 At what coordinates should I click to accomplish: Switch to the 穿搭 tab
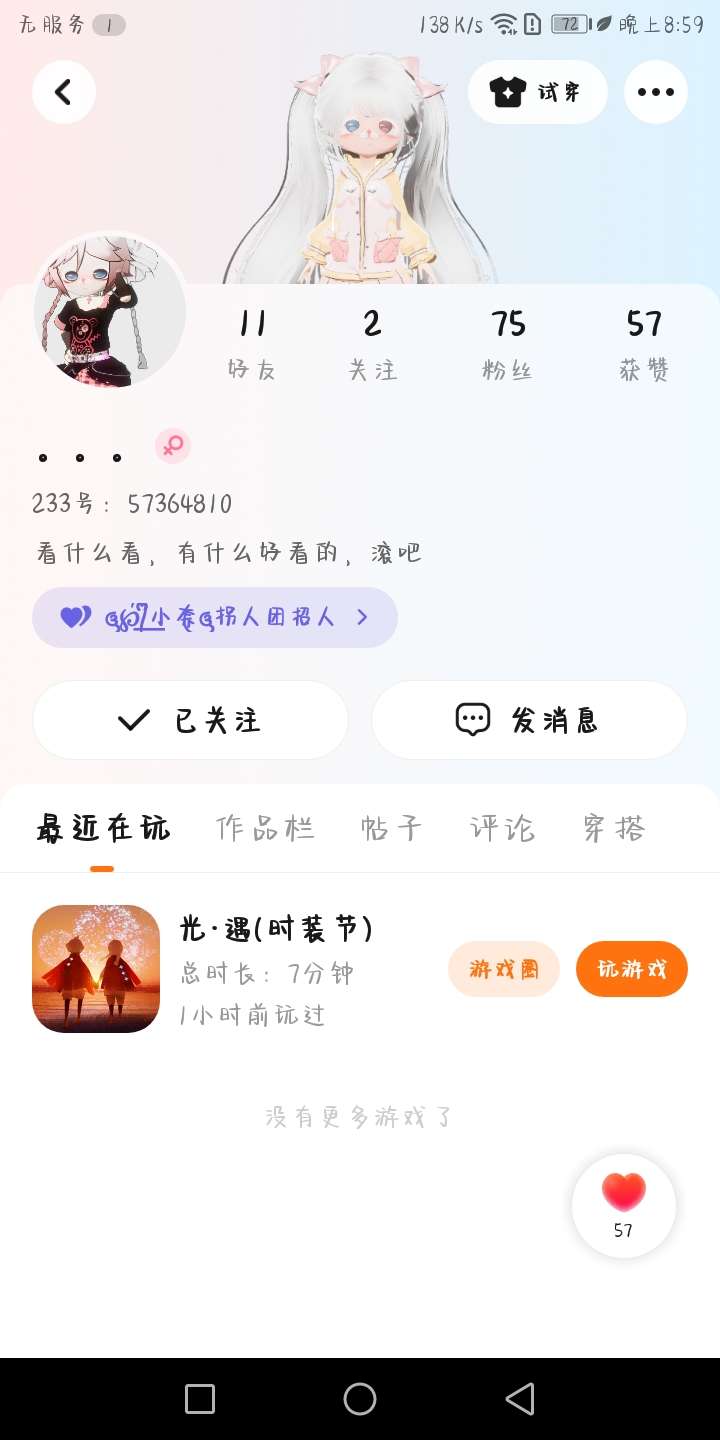click(614, 828)
